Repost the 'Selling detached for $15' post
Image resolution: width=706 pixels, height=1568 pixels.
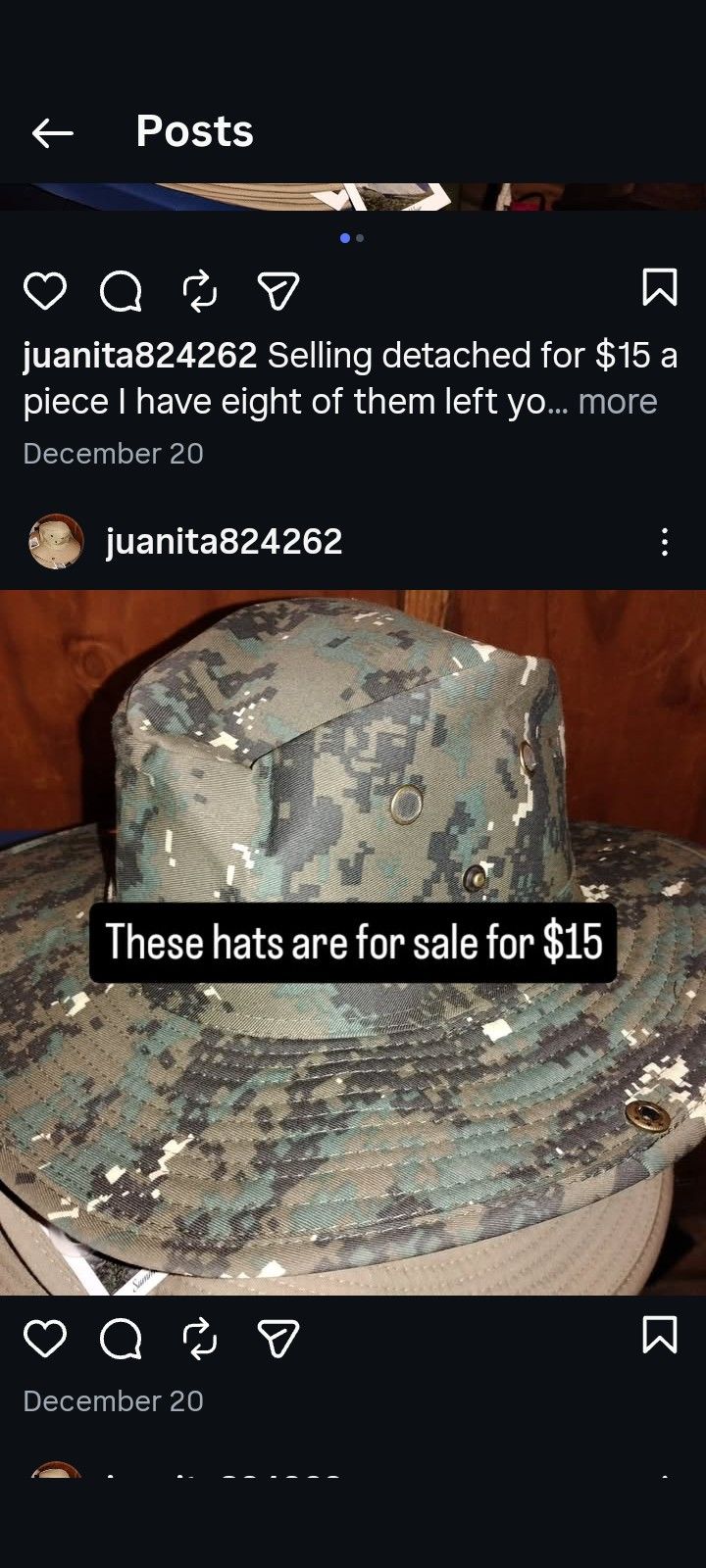pyautogui.click(x=200, y=291)
